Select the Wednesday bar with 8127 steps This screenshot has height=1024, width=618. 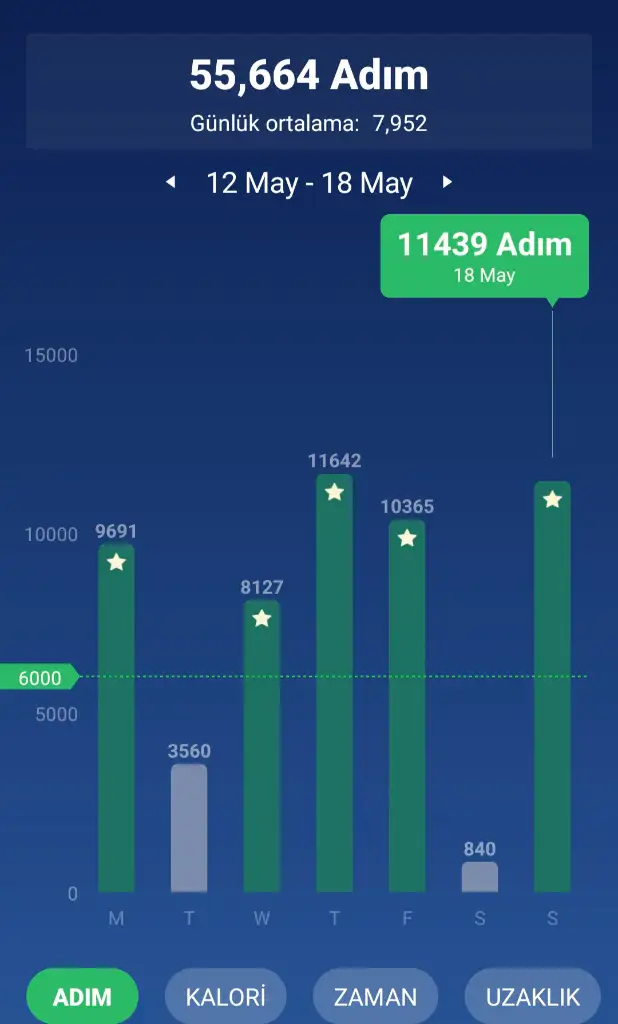click(262, 746)
